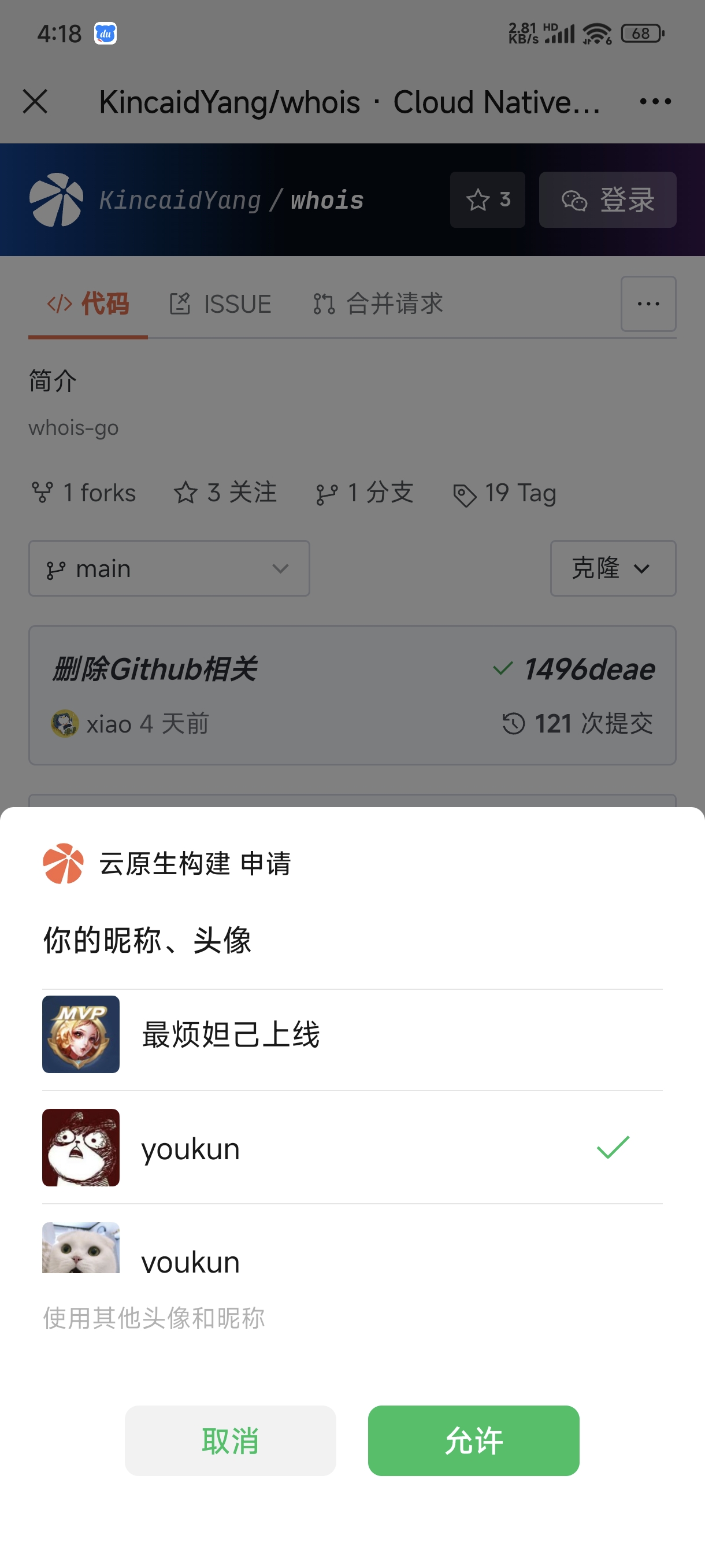Click the star icon next to count 3
The image size is (705, 1568).
(477, 199)
